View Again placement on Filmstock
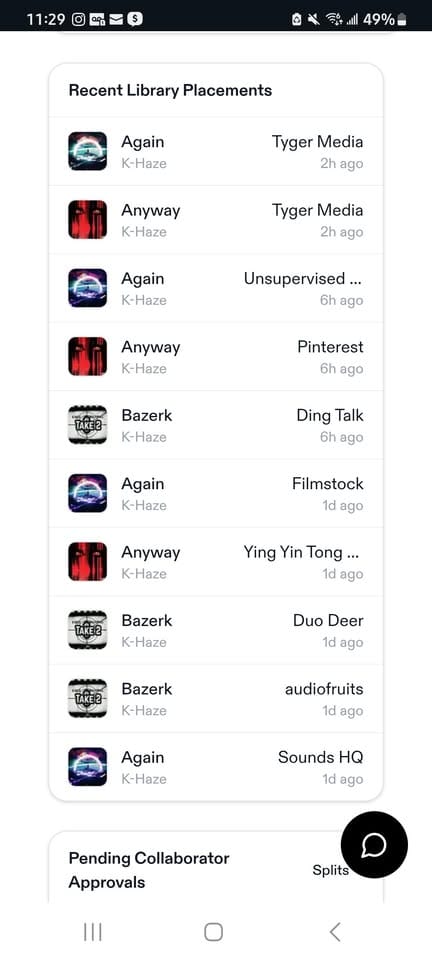 coord(216,493)
